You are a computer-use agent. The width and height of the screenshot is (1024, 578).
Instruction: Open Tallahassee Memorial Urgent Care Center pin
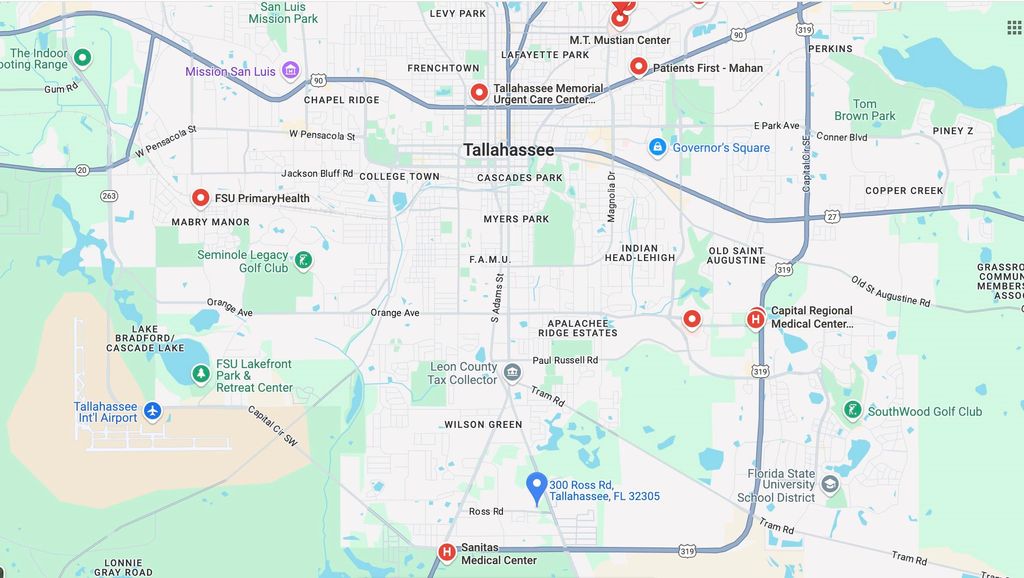479,93
